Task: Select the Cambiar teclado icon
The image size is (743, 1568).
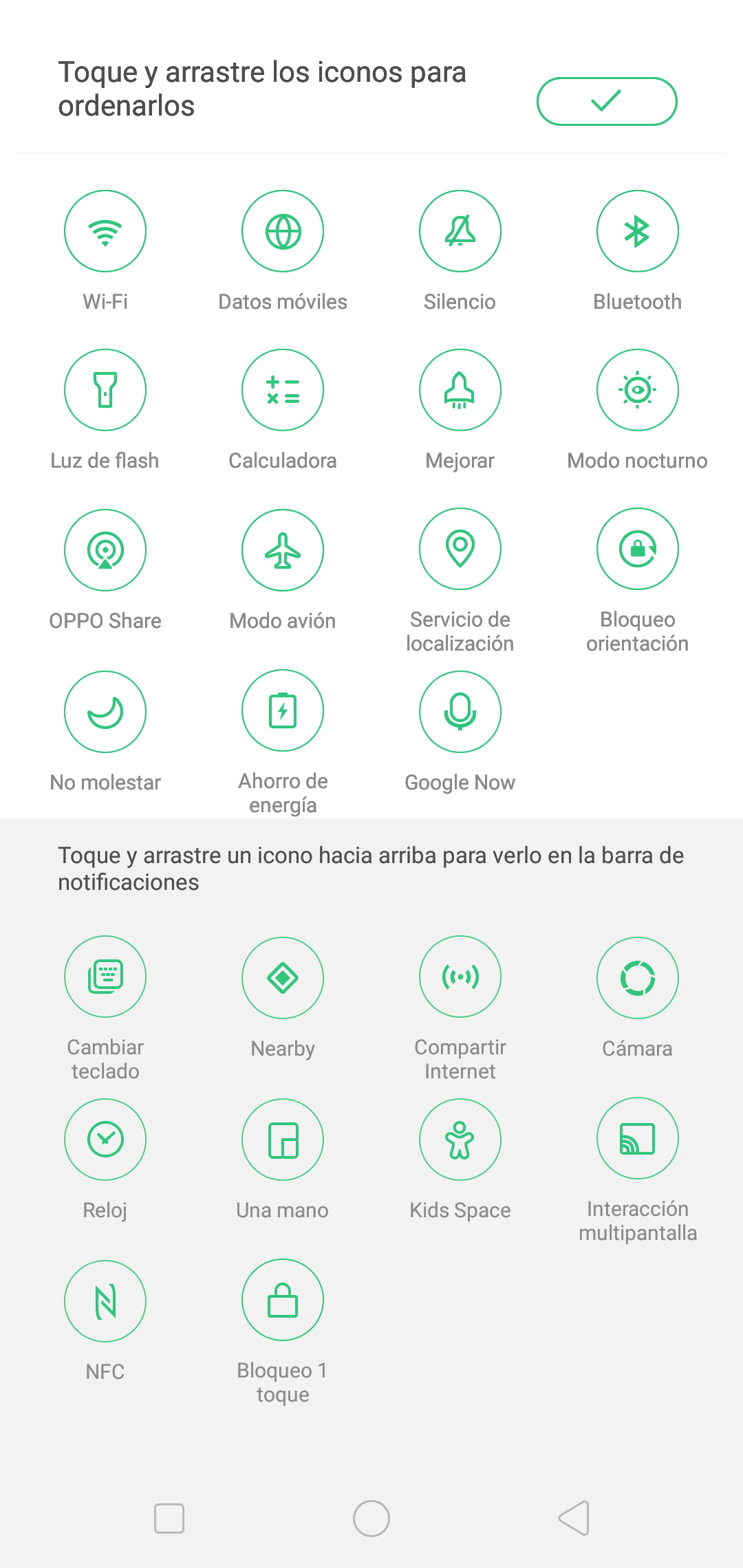Action: pyautogui.click(x=105, y=977)
